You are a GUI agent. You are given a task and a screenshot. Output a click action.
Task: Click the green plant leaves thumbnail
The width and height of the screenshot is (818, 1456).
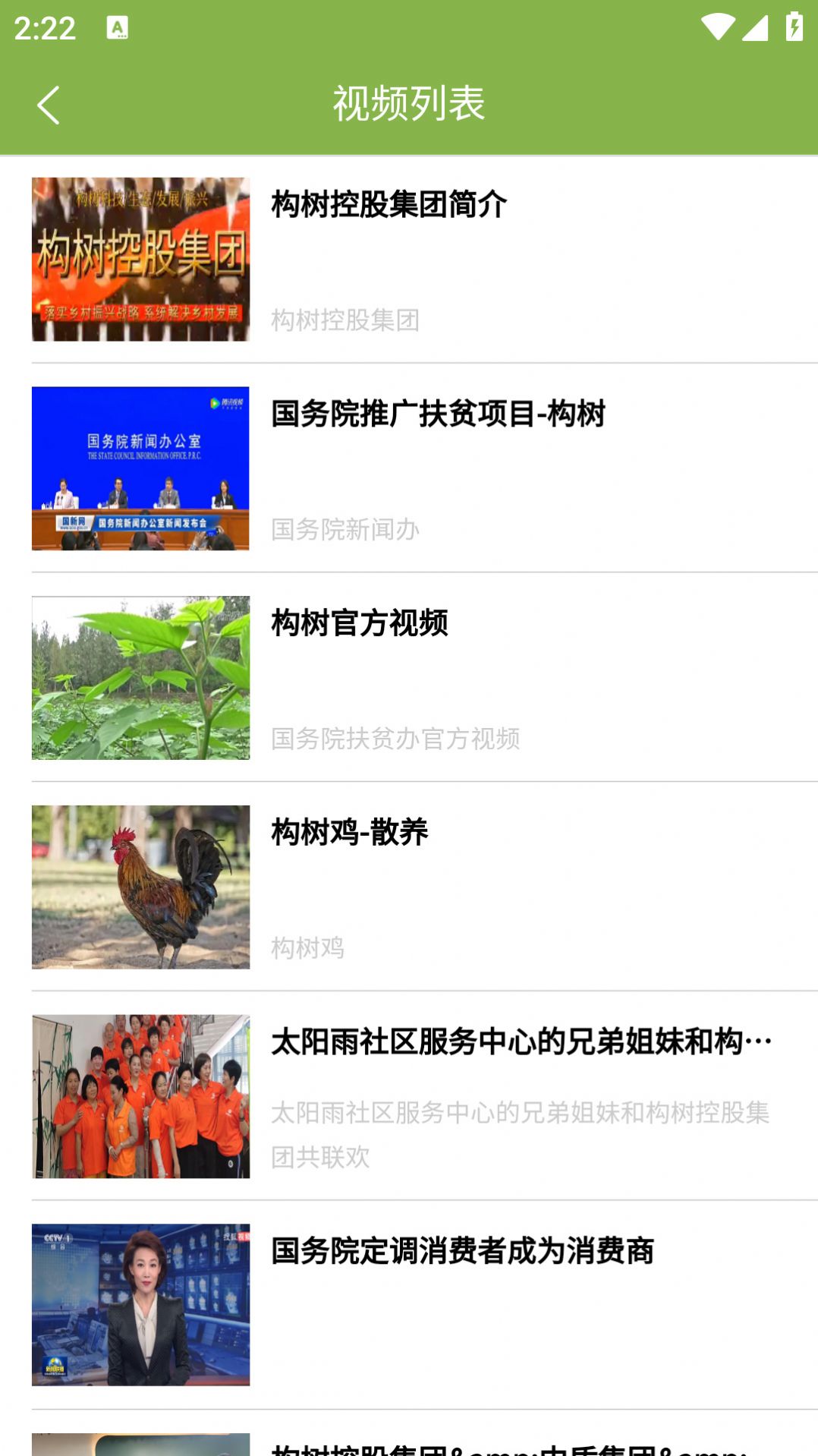click(140, 676)
